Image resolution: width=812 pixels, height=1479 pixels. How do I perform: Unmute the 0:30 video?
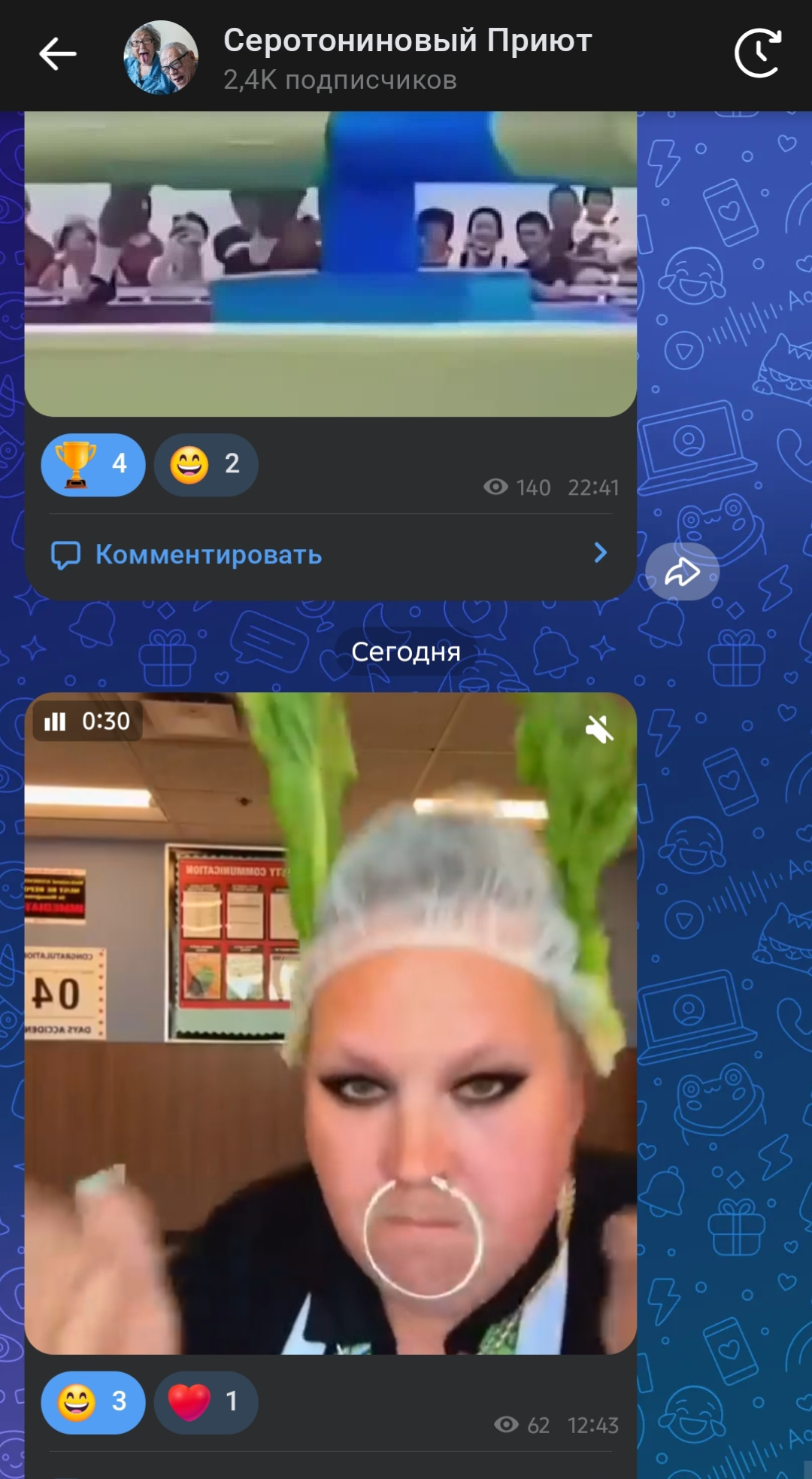pos(600,729)
